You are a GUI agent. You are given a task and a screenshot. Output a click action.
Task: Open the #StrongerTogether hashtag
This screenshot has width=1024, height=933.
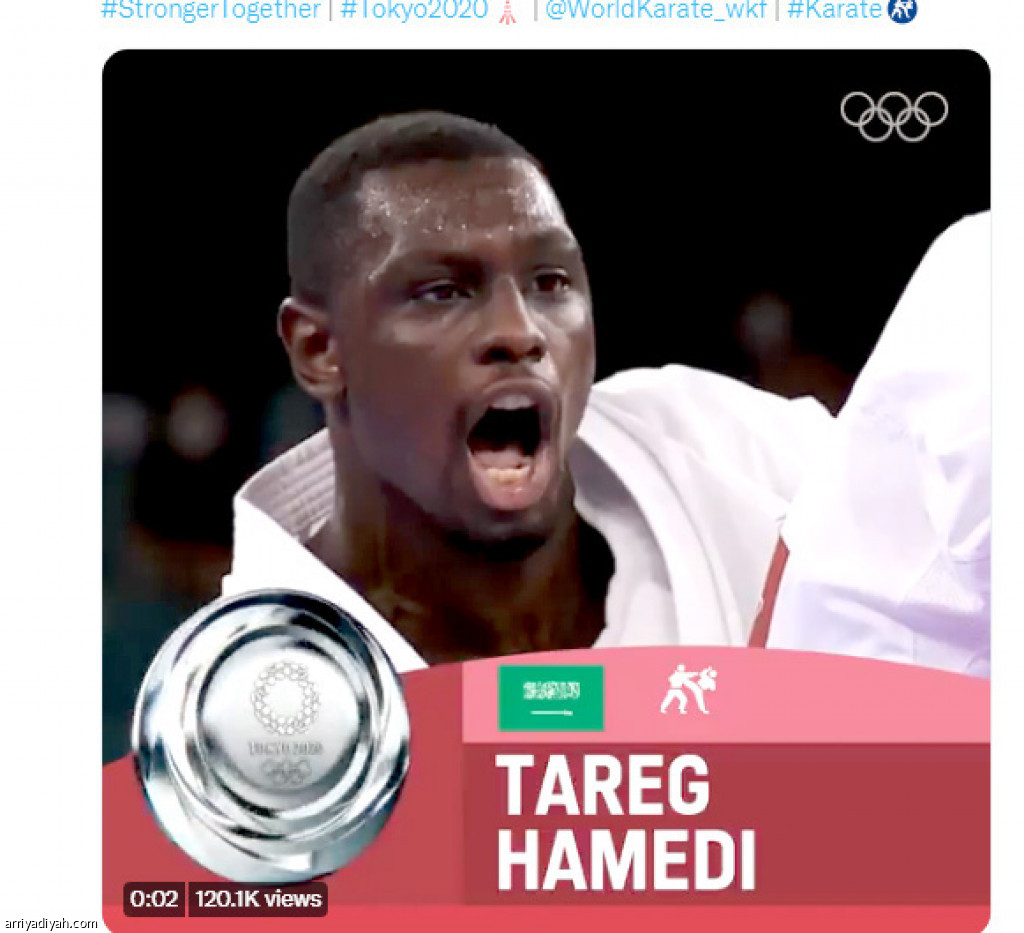pyautogui.click(x=211, y=11)
